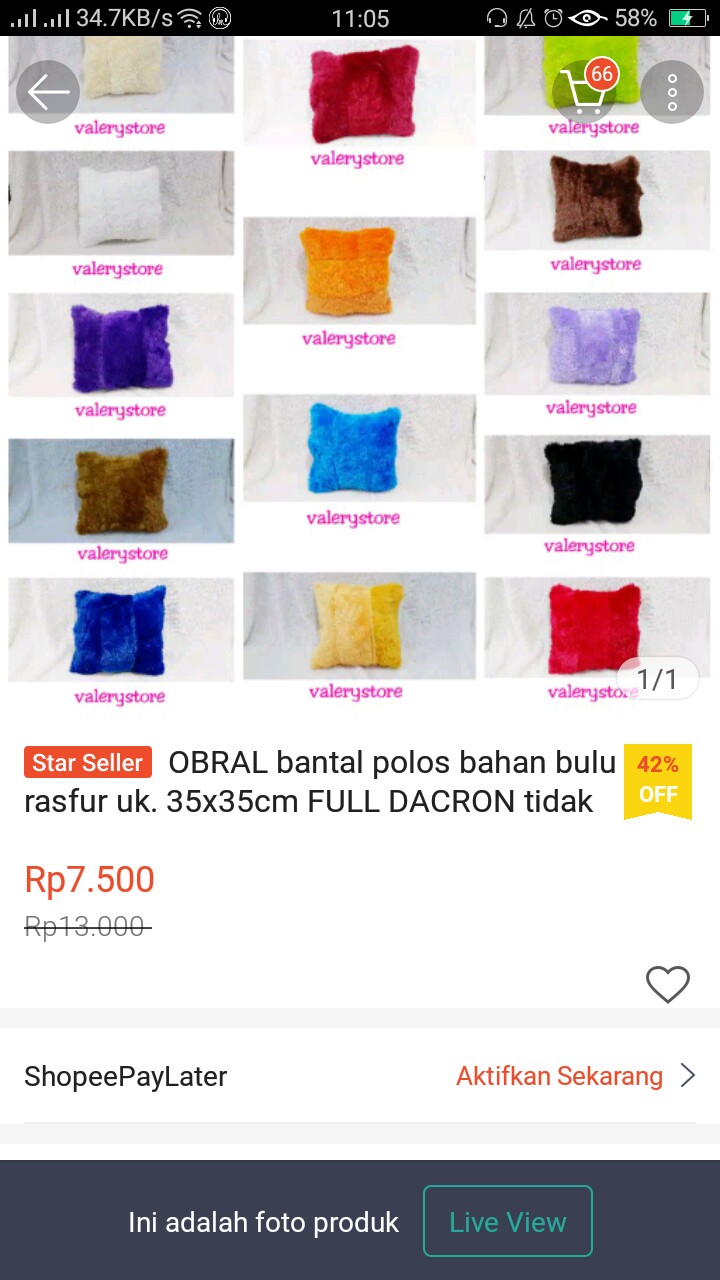Open the three-dot overflow menu
This screenshot has width=720, height=1280.
point(672,91)
